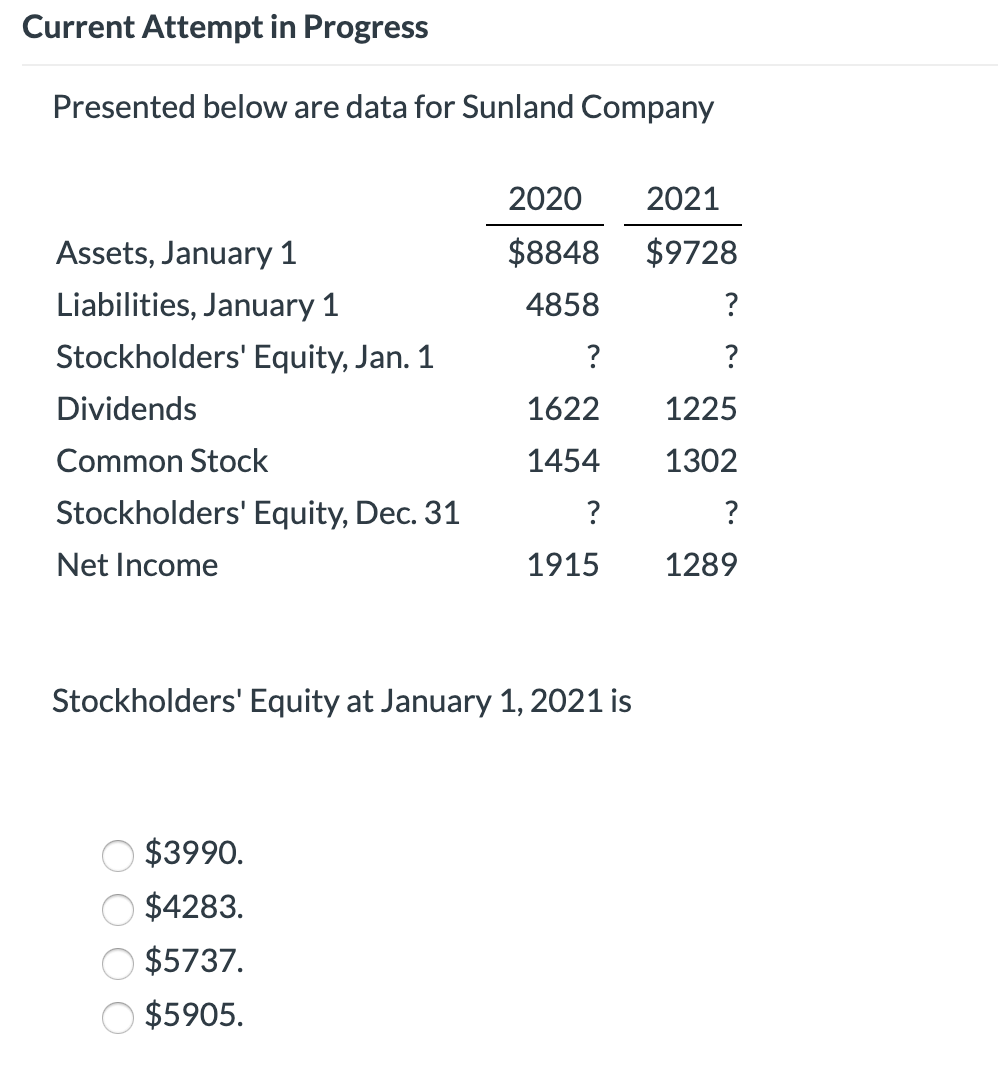Select the $4283 answer option
The width and height of the screenshot is (998, 1072).
pyautogui.click(x=117, y=910)
